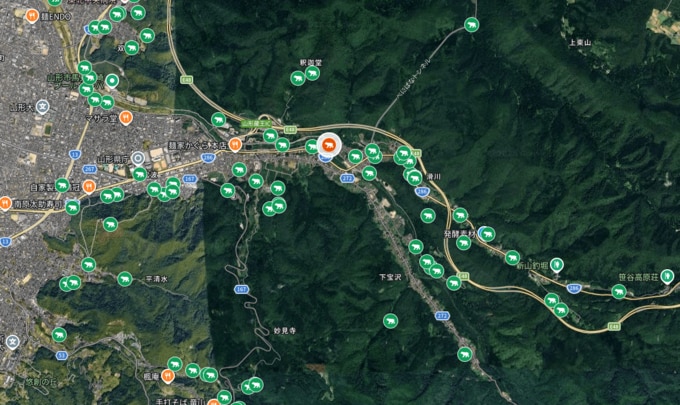The width and height of the screenshot is (680, 405).
Task: Tap the bear marker next to 平清水
Action: 125,279
